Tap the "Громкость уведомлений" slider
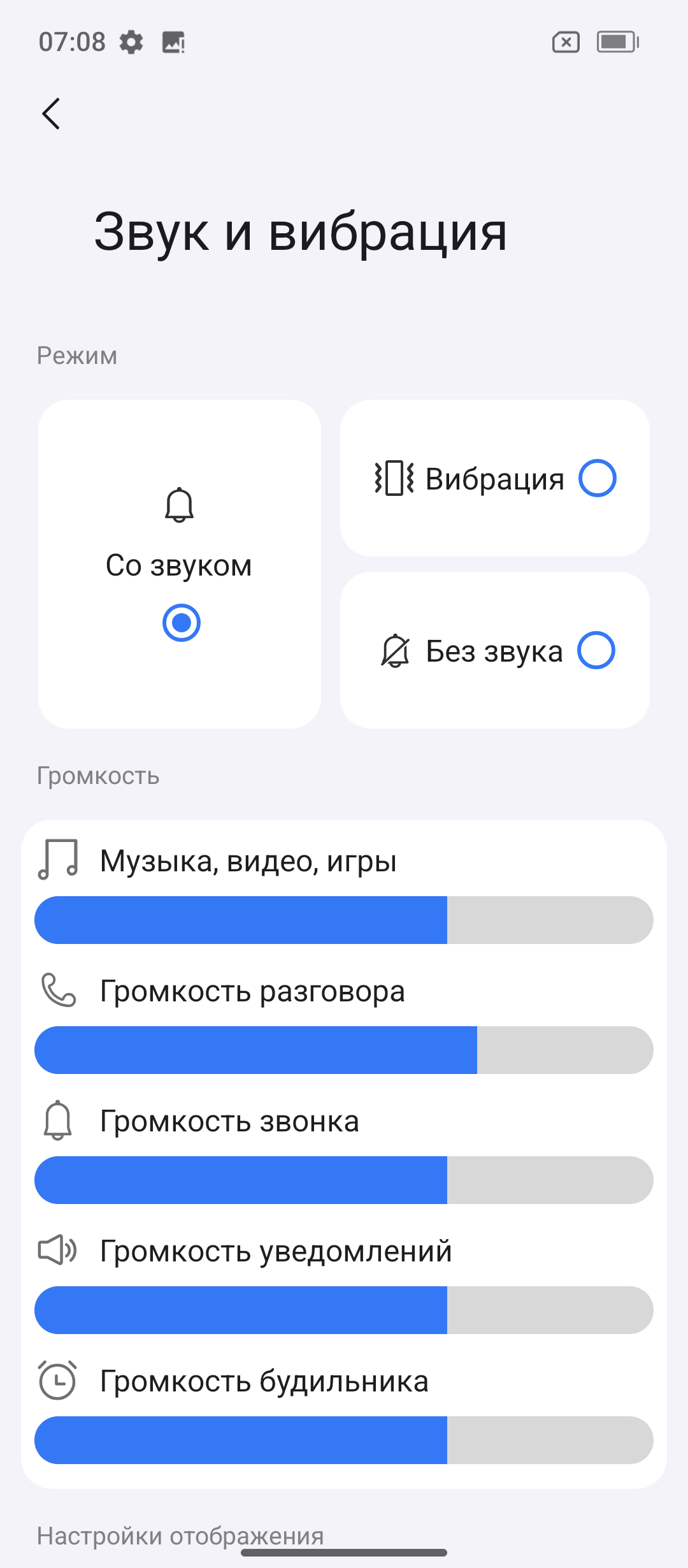The image size is (688, 1568). (344, 1310)
